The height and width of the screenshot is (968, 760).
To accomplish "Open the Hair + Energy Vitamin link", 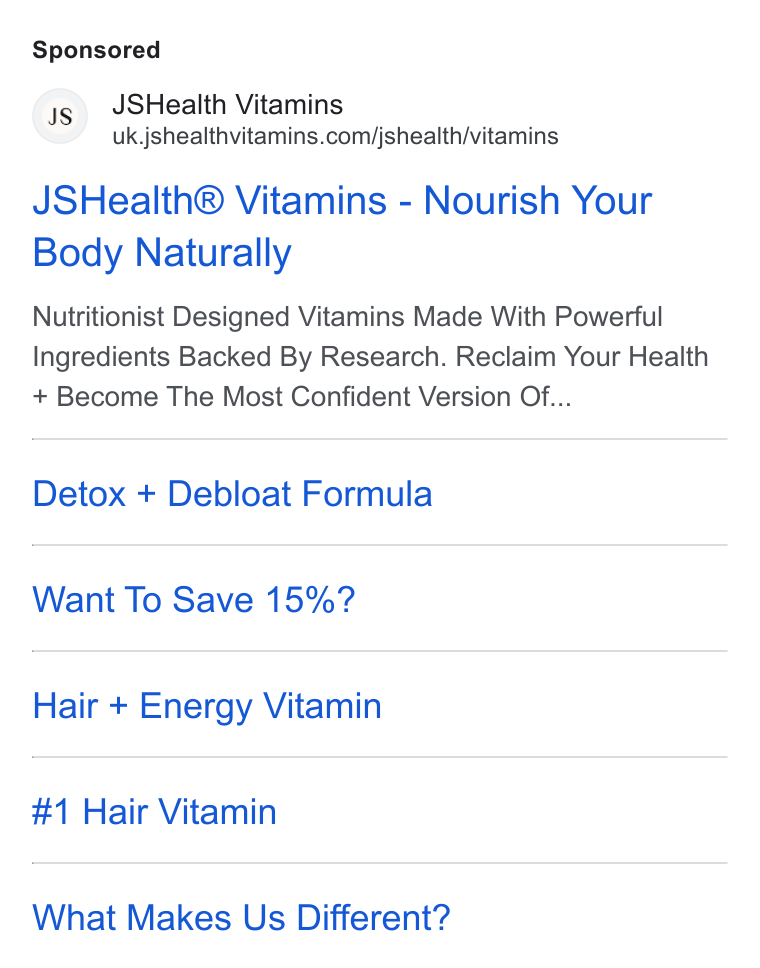I will 207,706.
